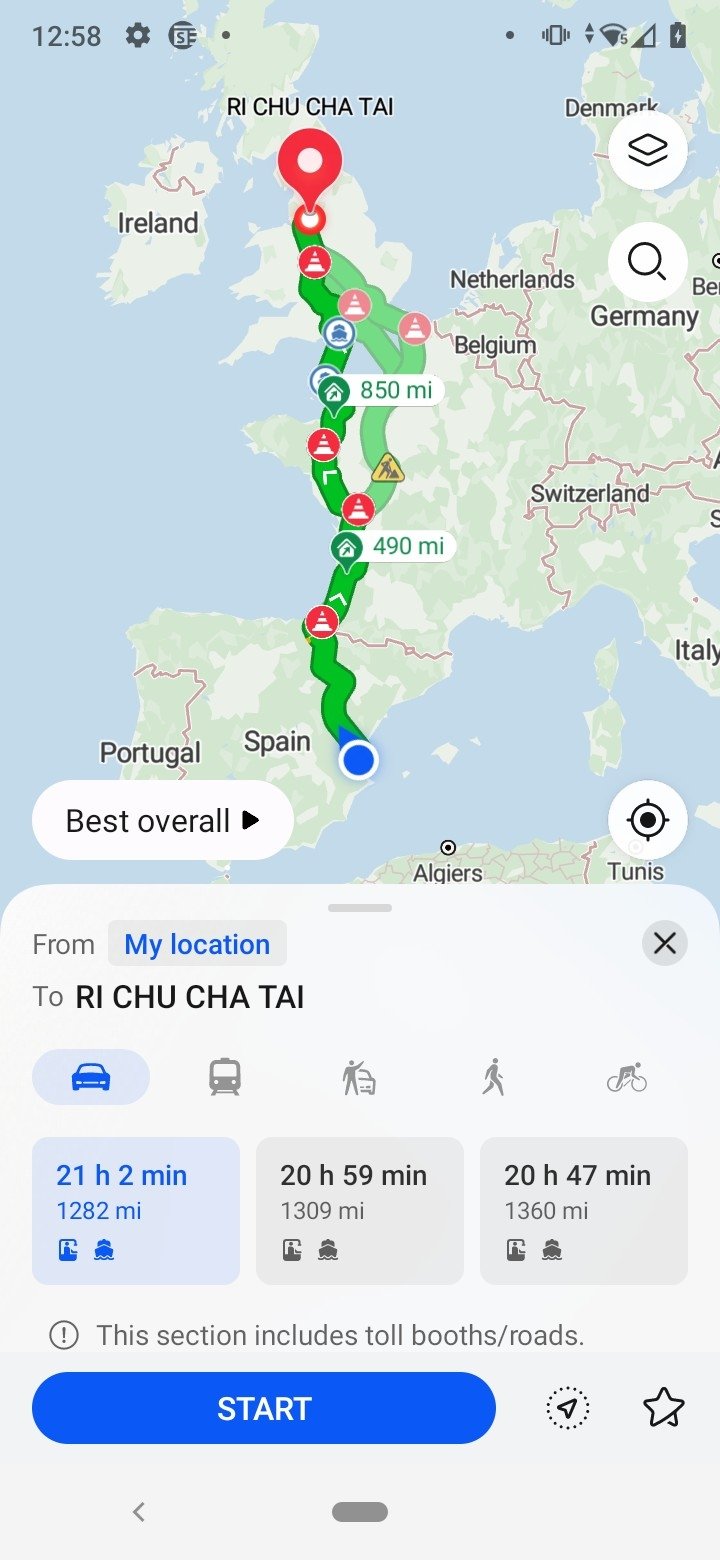Select the car travel mode
The image size is (720, 1560).
click(91, 1077)
